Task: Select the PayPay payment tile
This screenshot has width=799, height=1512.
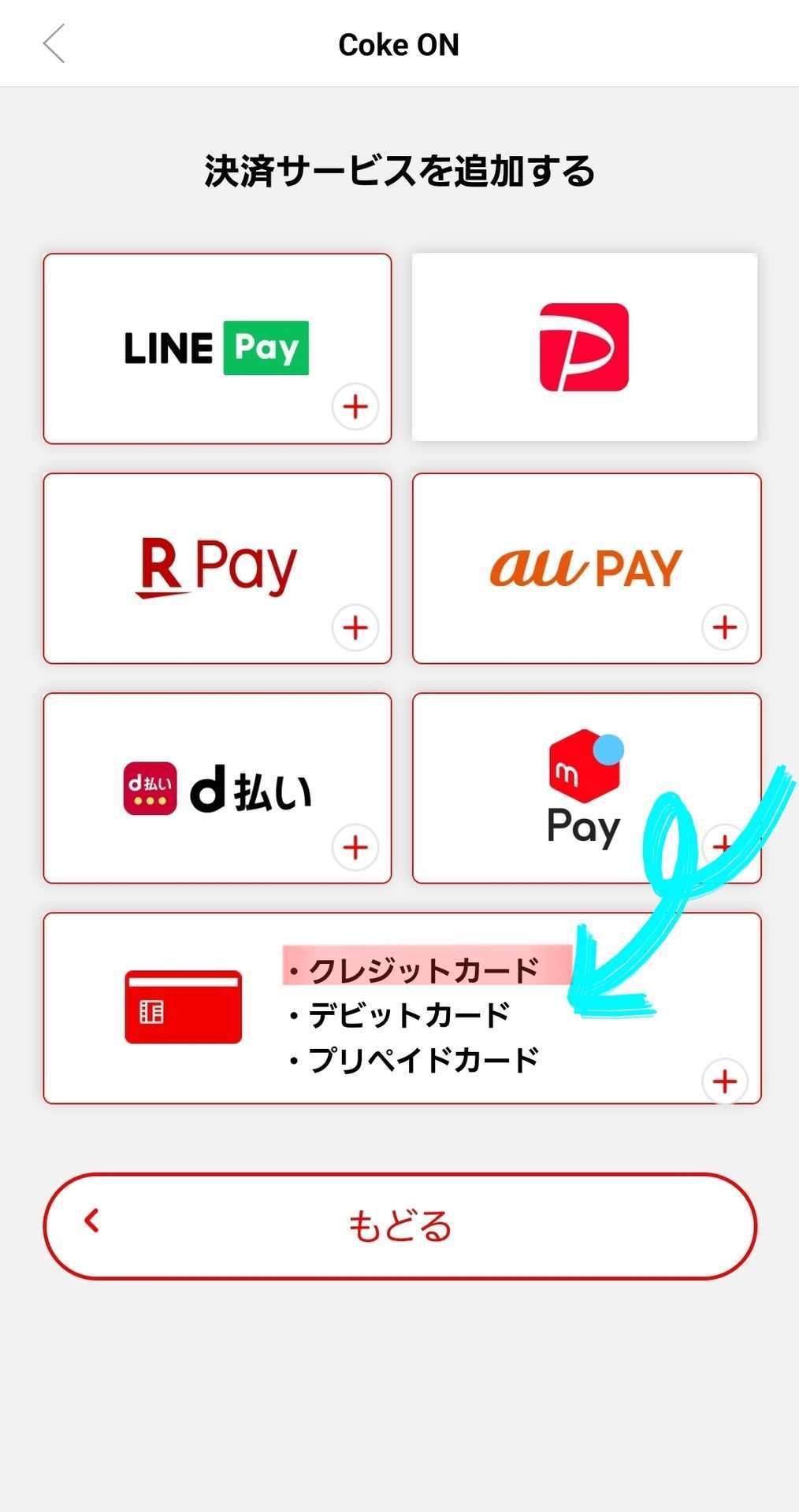Action: (x=585, y=347)
